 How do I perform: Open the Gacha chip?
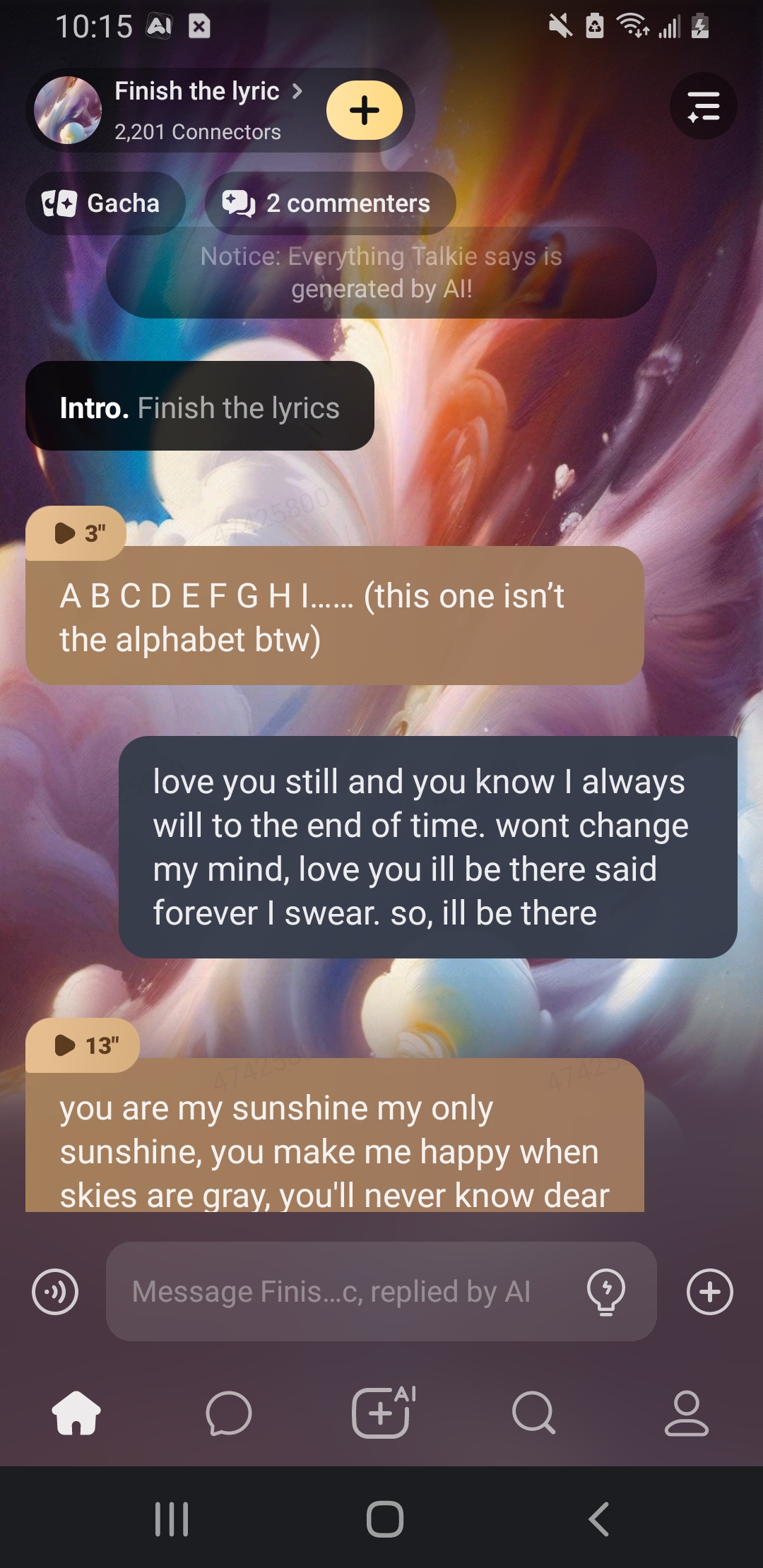(105, 203)
